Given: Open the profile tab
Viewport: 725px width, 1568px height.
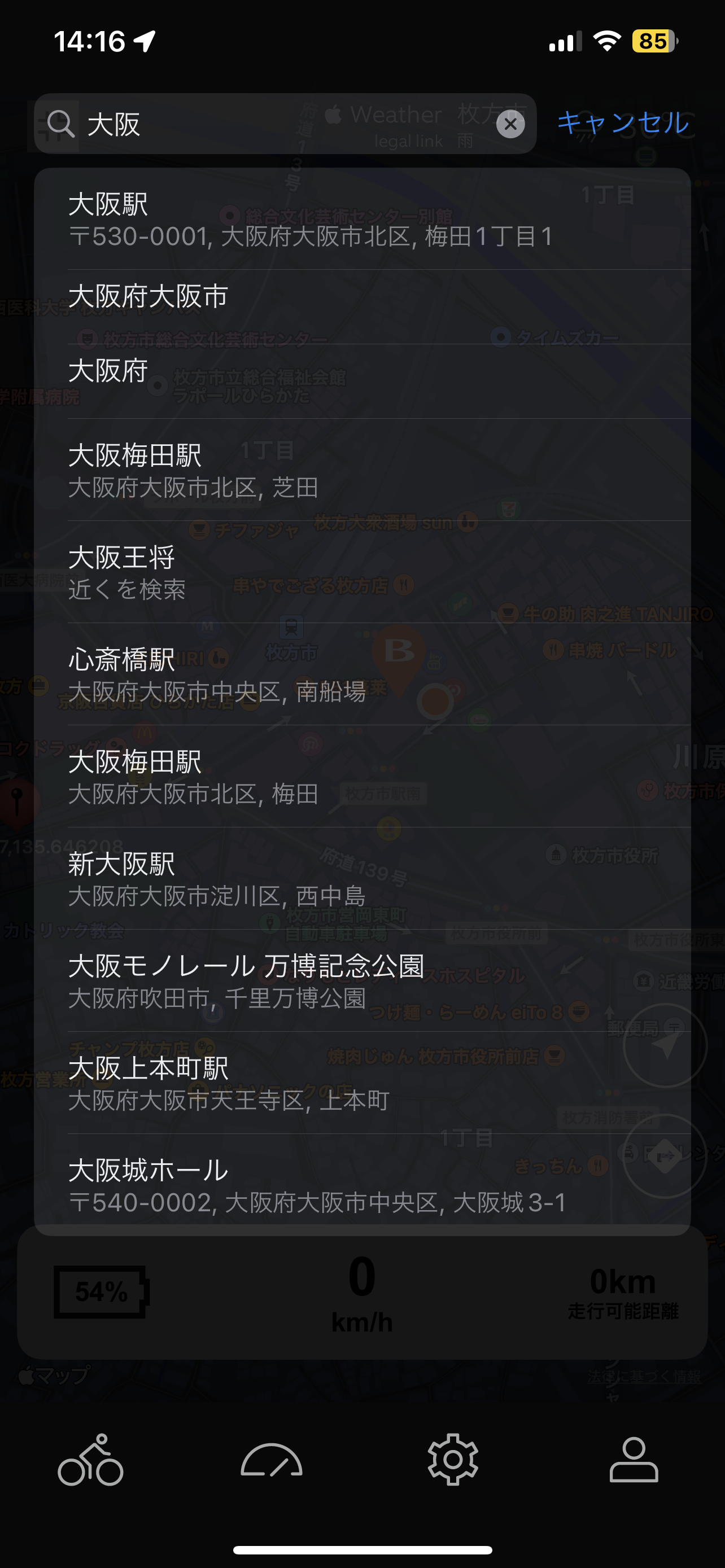Looking at the screenshot, I should click(x=634, y=1460).
